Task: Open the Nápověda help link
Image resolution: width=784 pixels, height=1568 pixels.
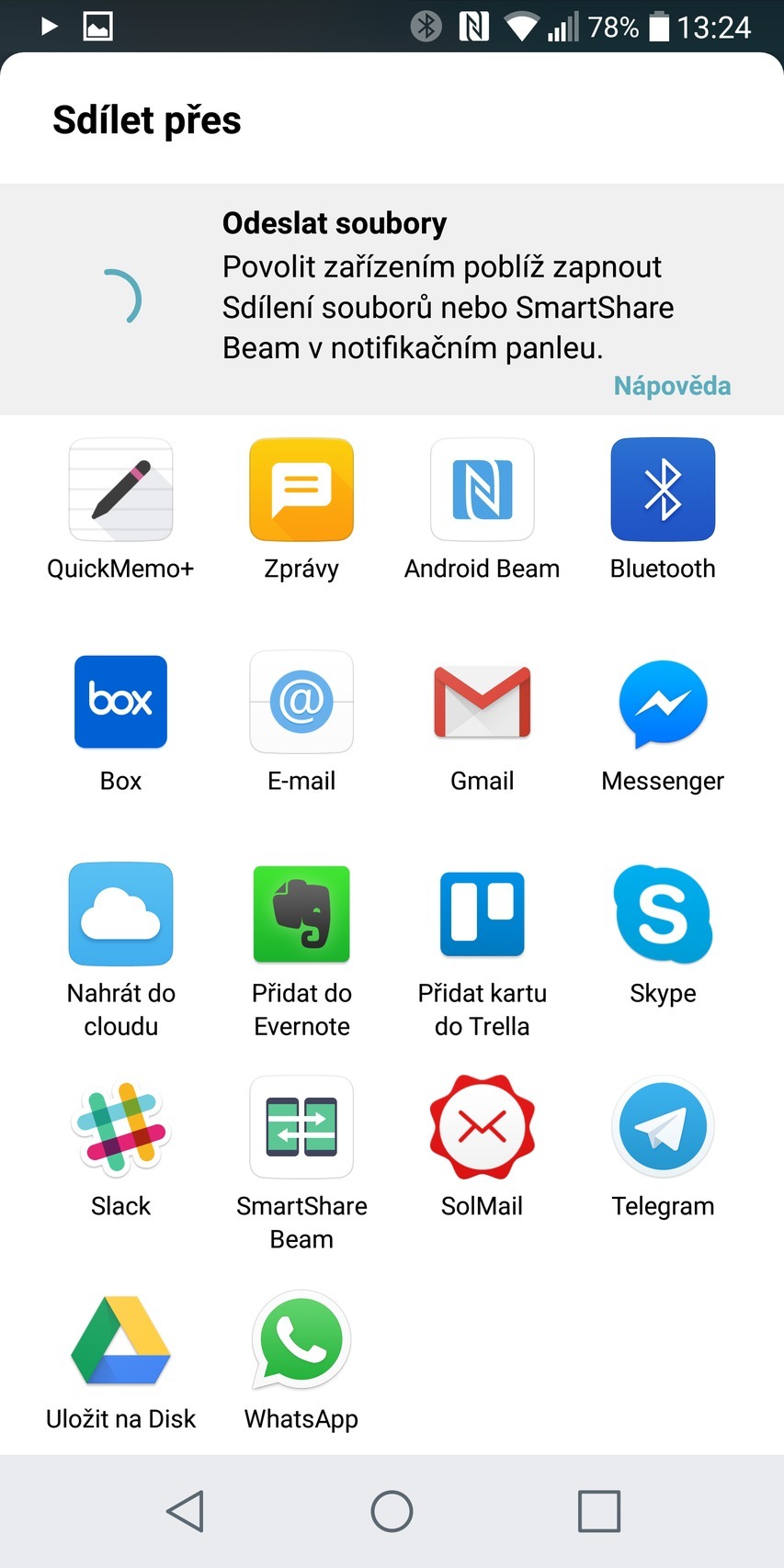Action: coord(672,386)
